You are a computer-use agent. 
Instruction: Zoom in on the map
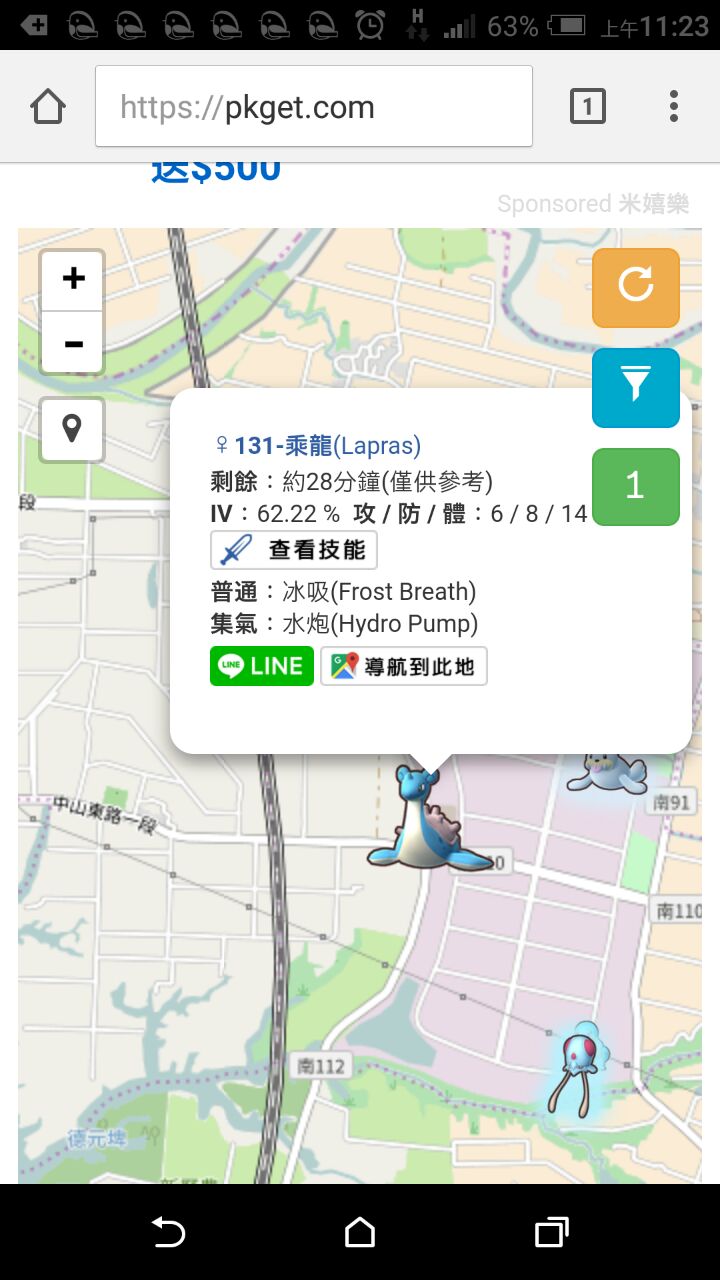(73, 279)
